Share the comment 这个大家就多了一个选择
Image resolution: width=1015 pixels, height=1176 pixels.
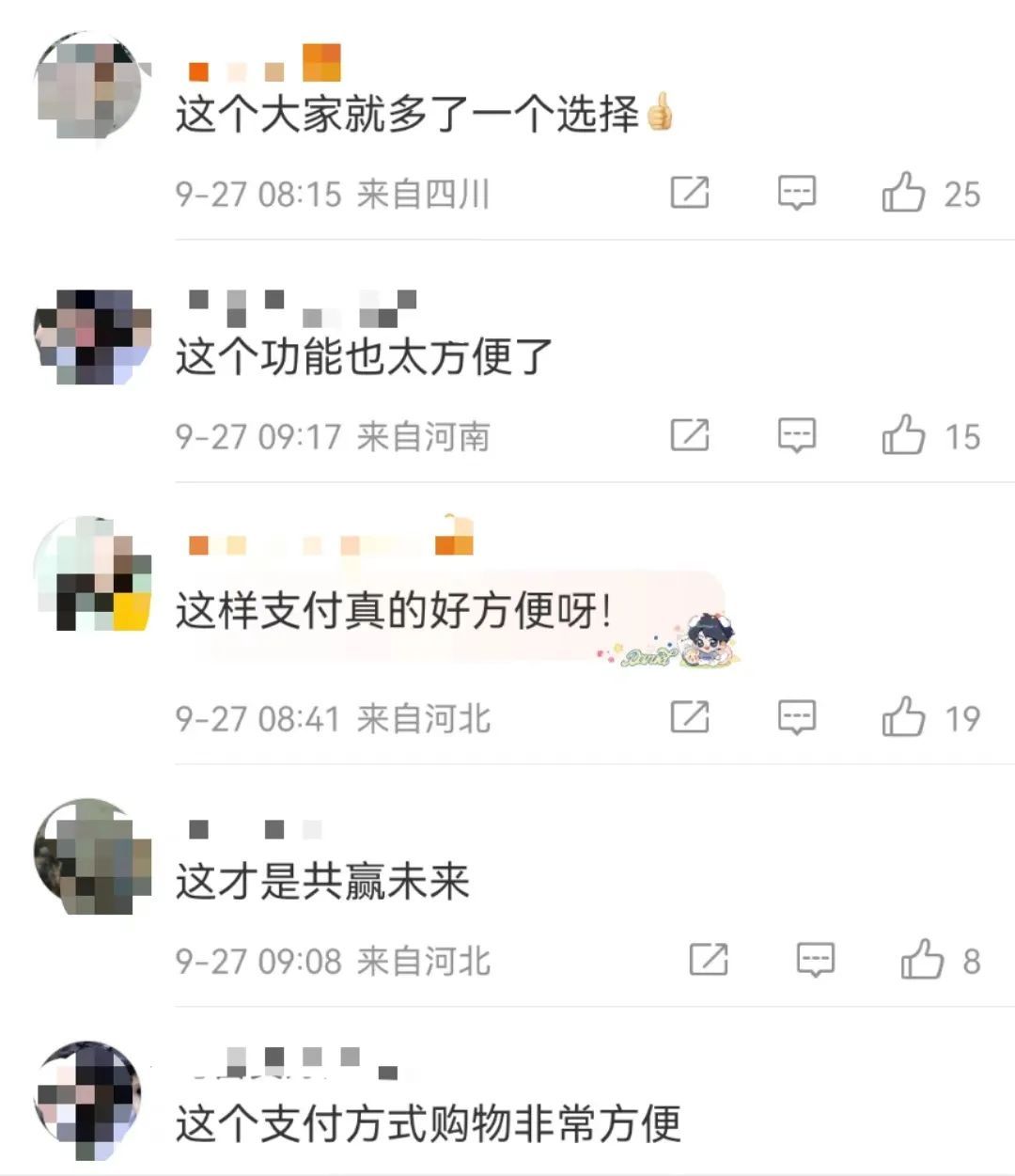click(689, 193)
